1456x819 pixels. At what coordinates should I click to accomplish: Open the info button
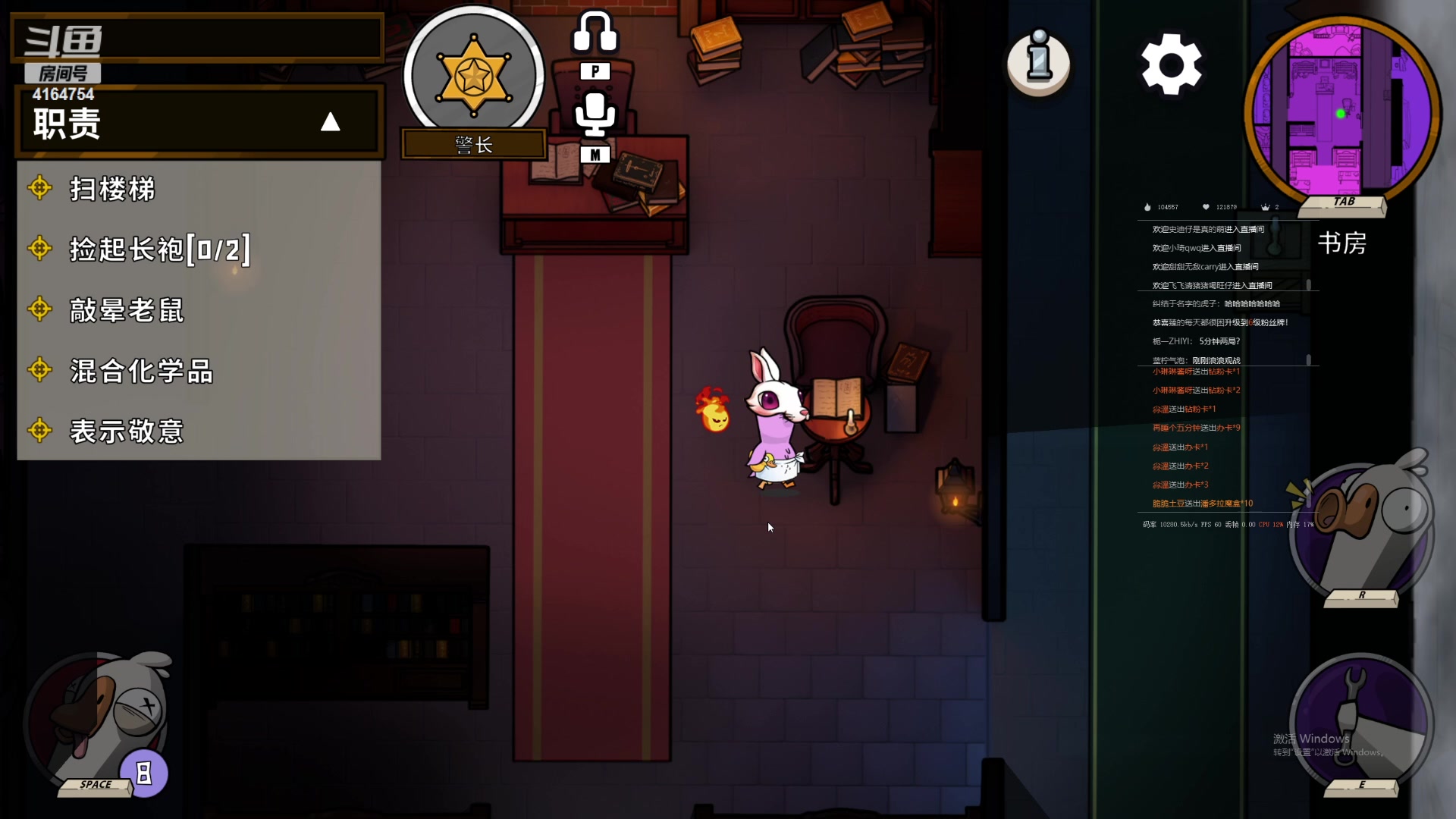(1039, 64)
